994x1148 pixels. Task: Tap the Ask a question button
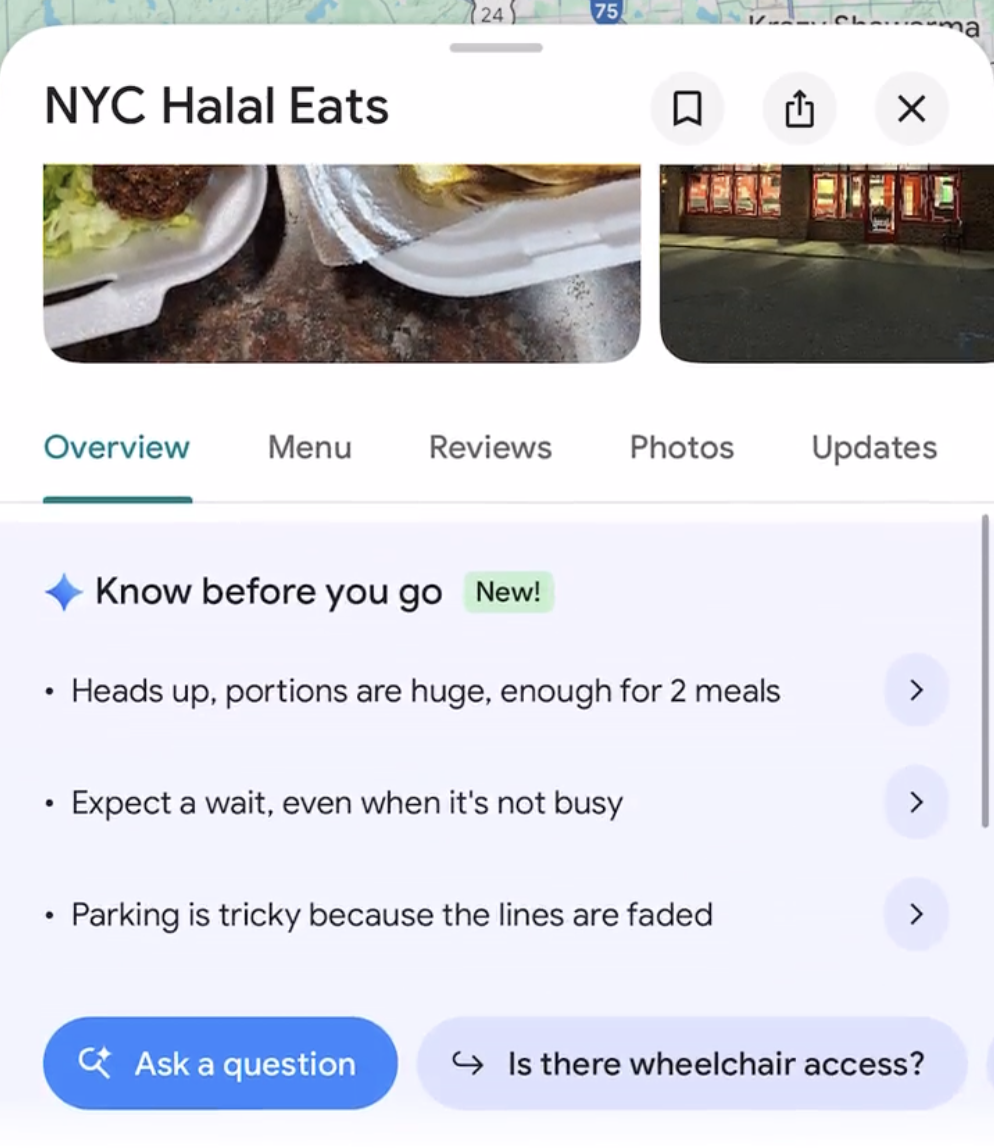(x=220, y=1063)
